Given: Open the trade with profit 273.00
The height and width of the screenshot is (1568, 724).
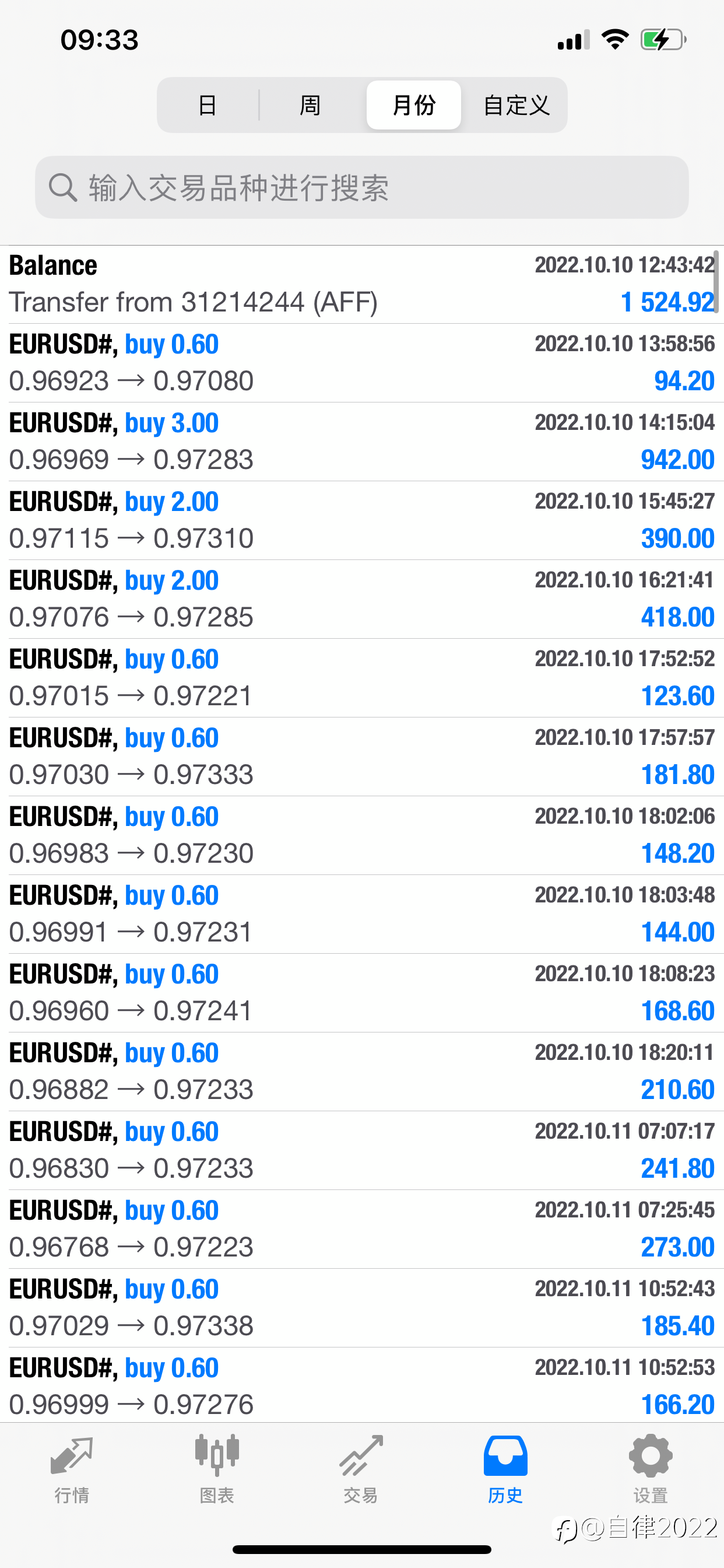Looking at the screenshot, I should [x=362, y=1229].
